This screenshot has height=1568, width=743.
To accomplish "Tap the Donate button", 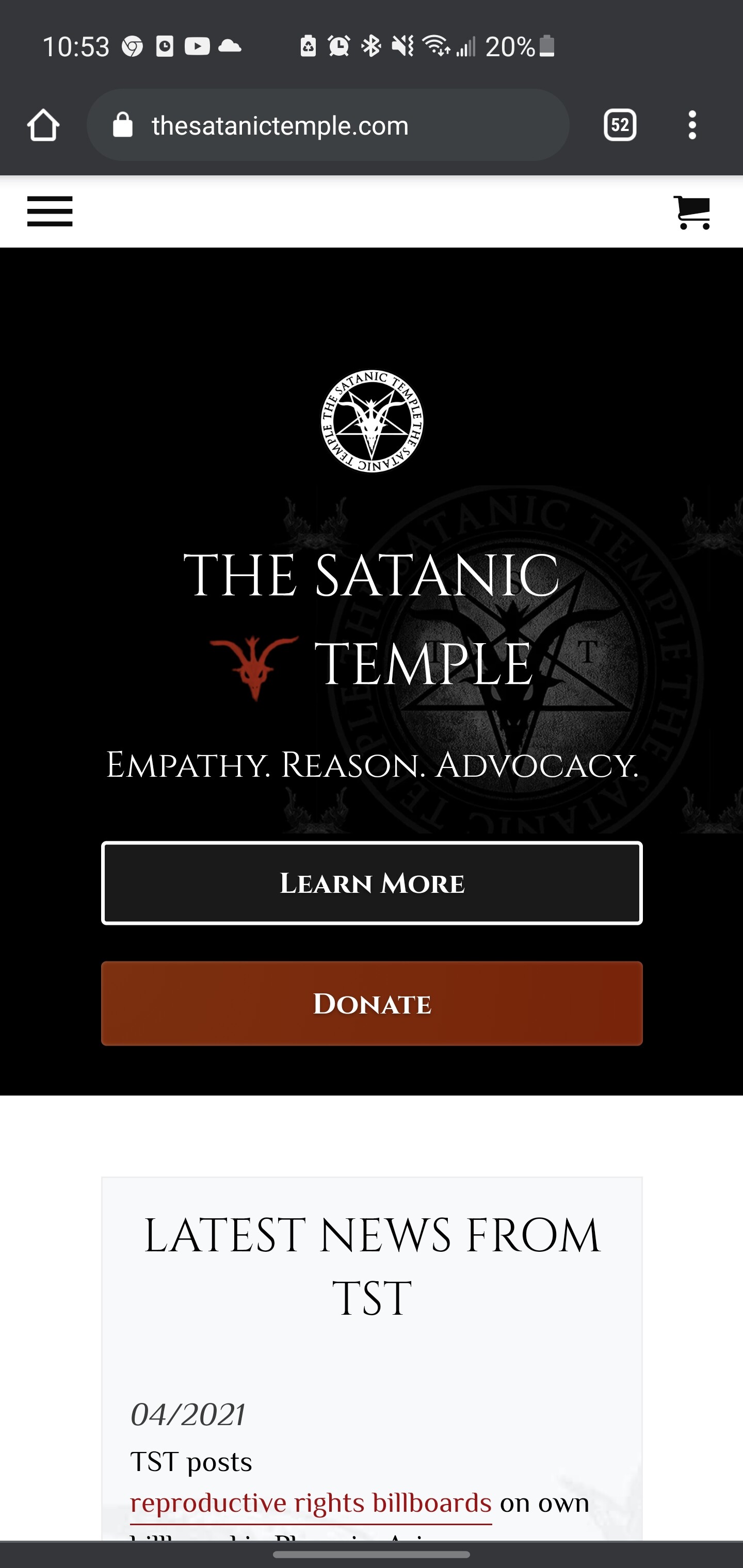I will pos(372,1004).
